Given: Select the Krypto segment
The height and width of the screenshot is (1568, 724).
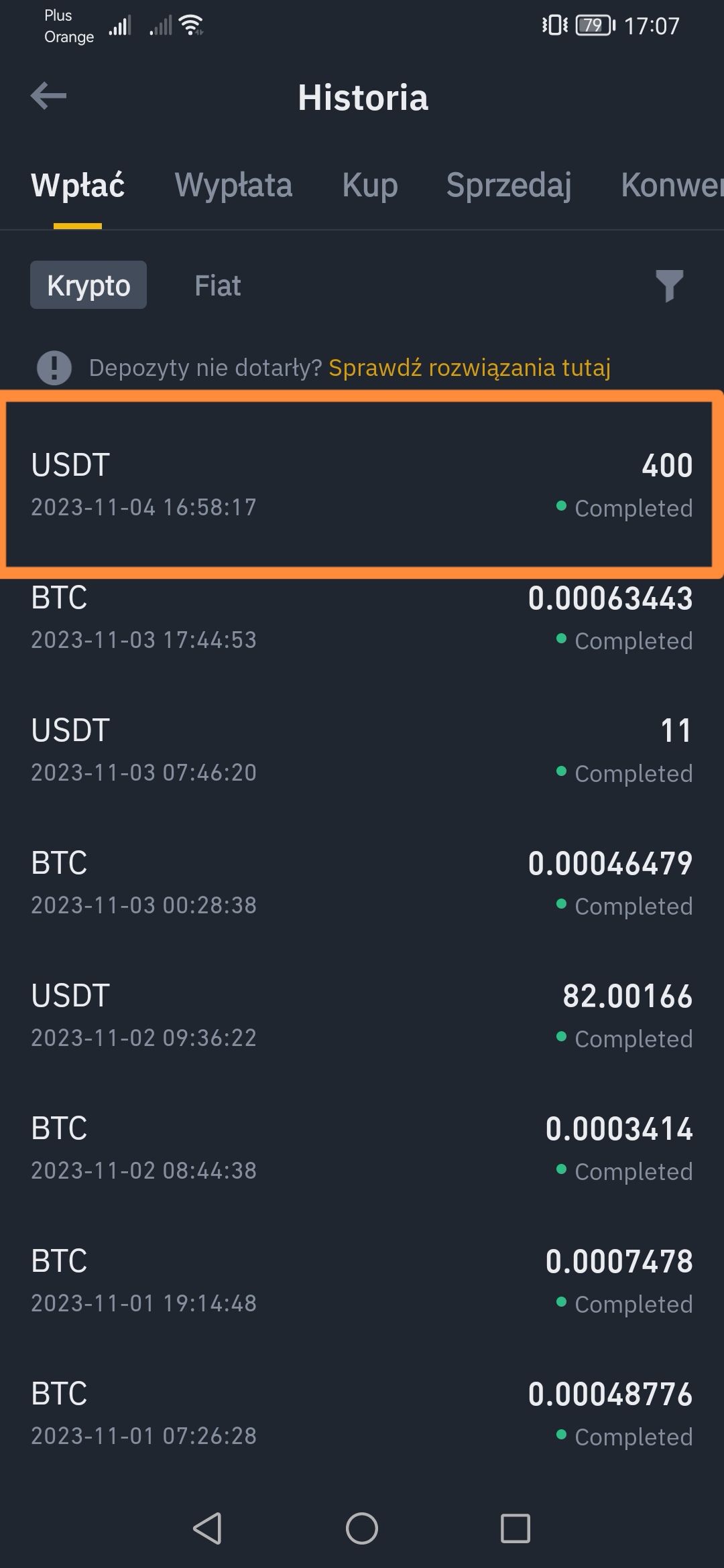Looking at the screenshot, I should (88, 285).
